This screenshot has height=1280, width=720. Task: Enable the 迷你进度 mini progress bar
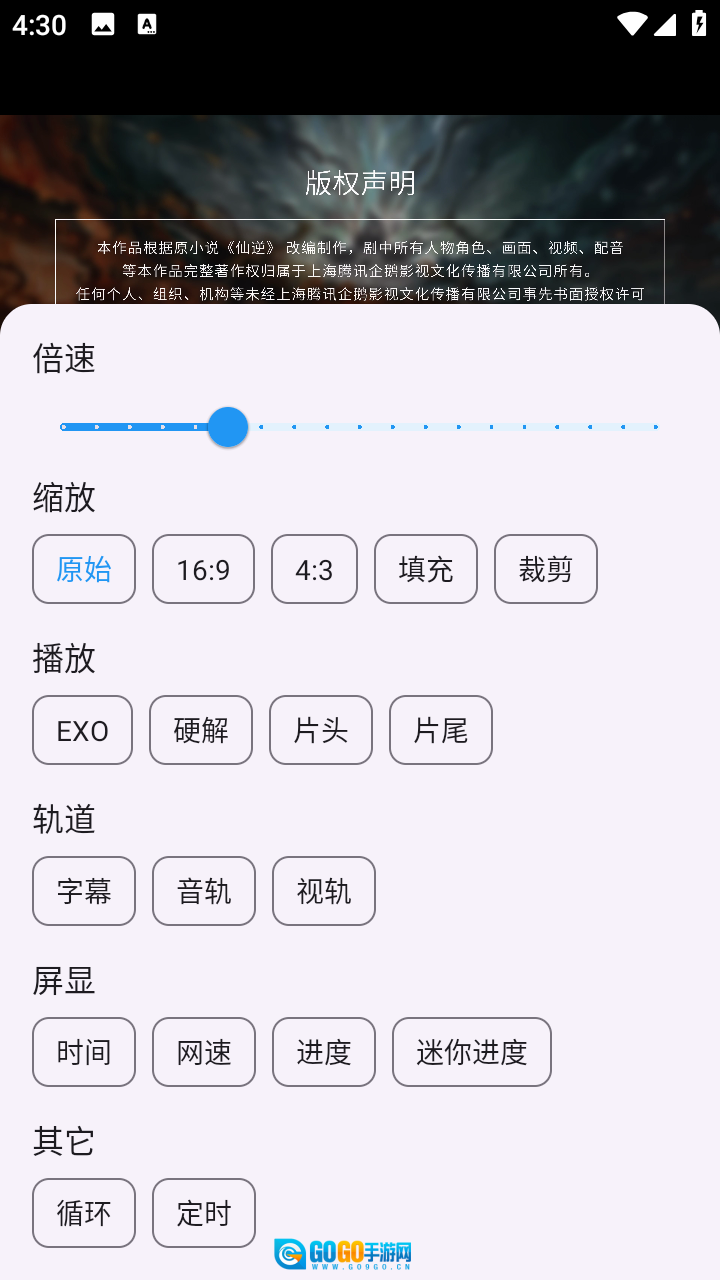tap(472, 1052)
